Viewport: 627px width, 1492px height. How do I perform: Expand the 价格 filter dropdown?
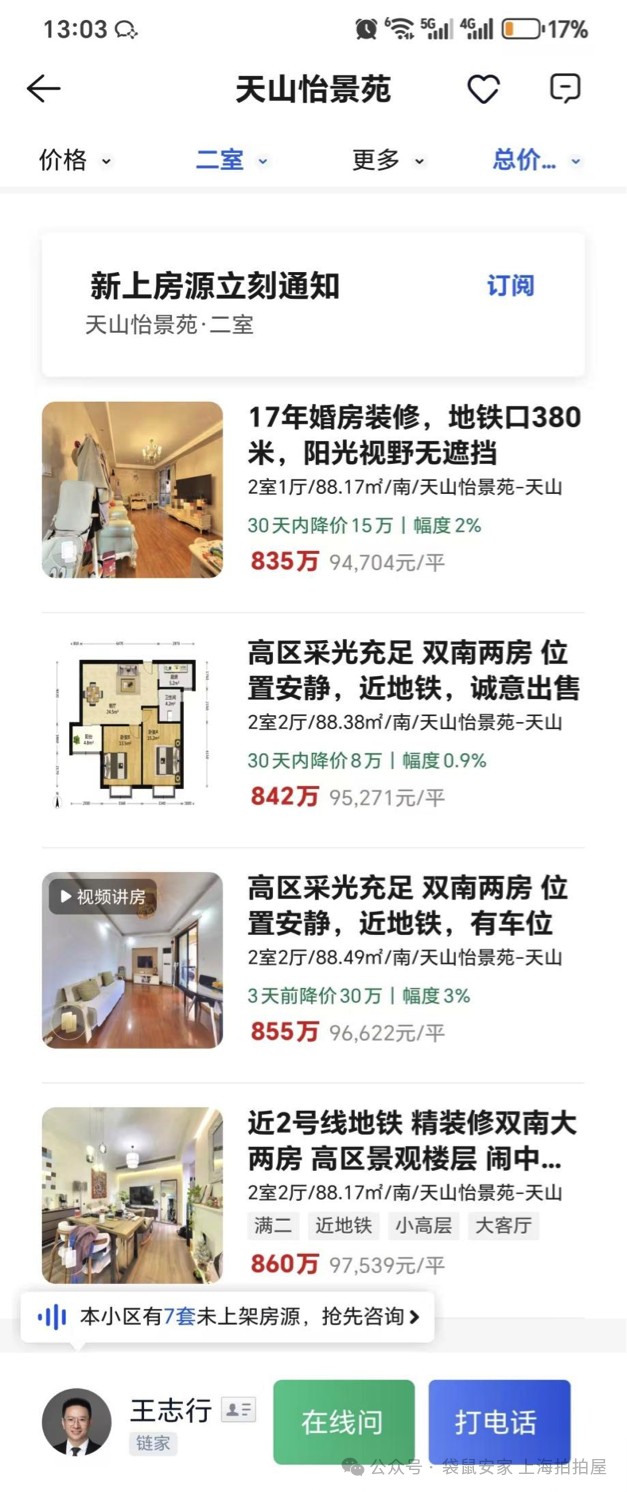pos(75,160)
